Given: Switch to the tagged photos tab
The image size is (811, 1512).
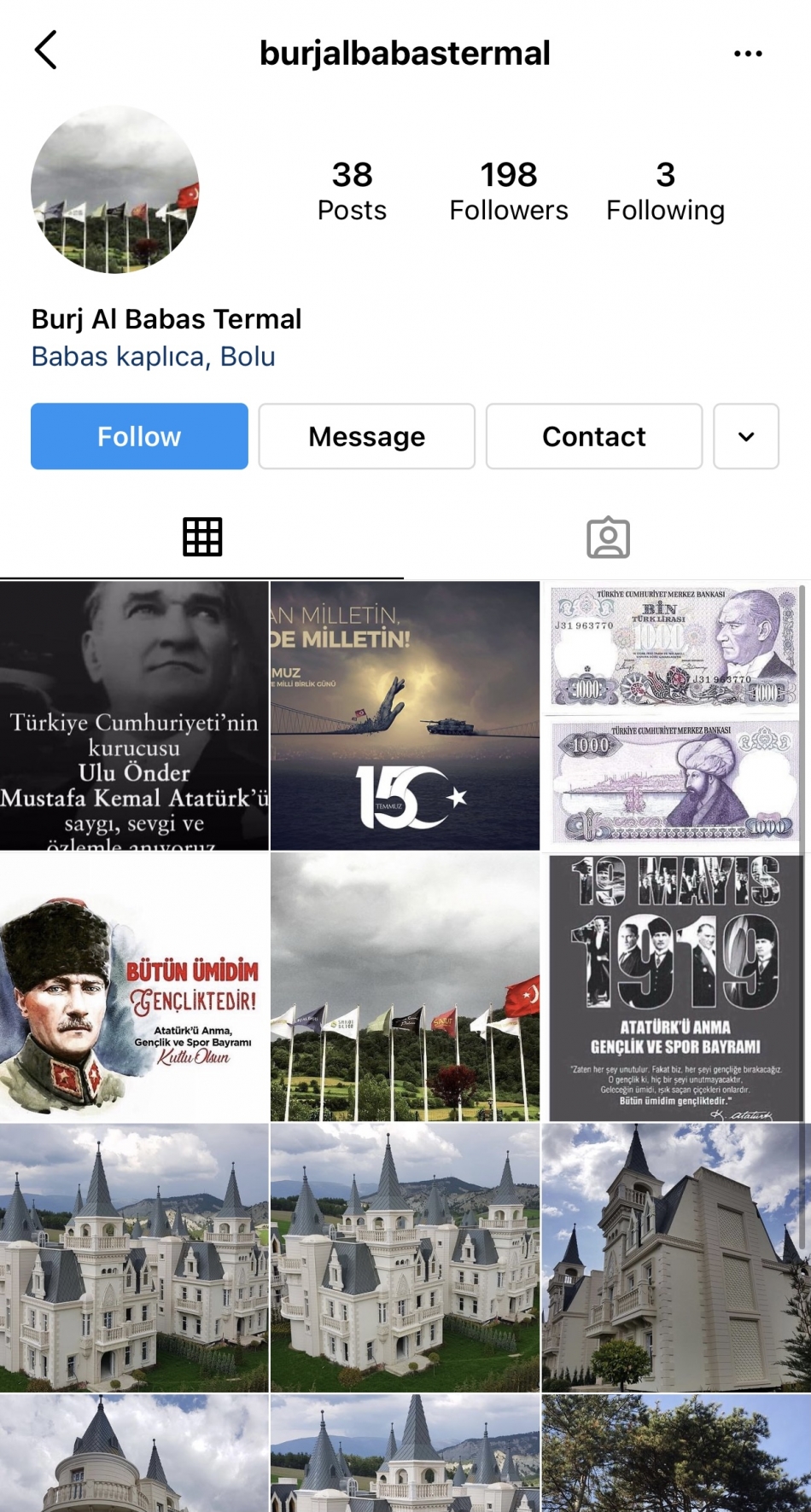Looking at the screenshot, I should (608, 538).
